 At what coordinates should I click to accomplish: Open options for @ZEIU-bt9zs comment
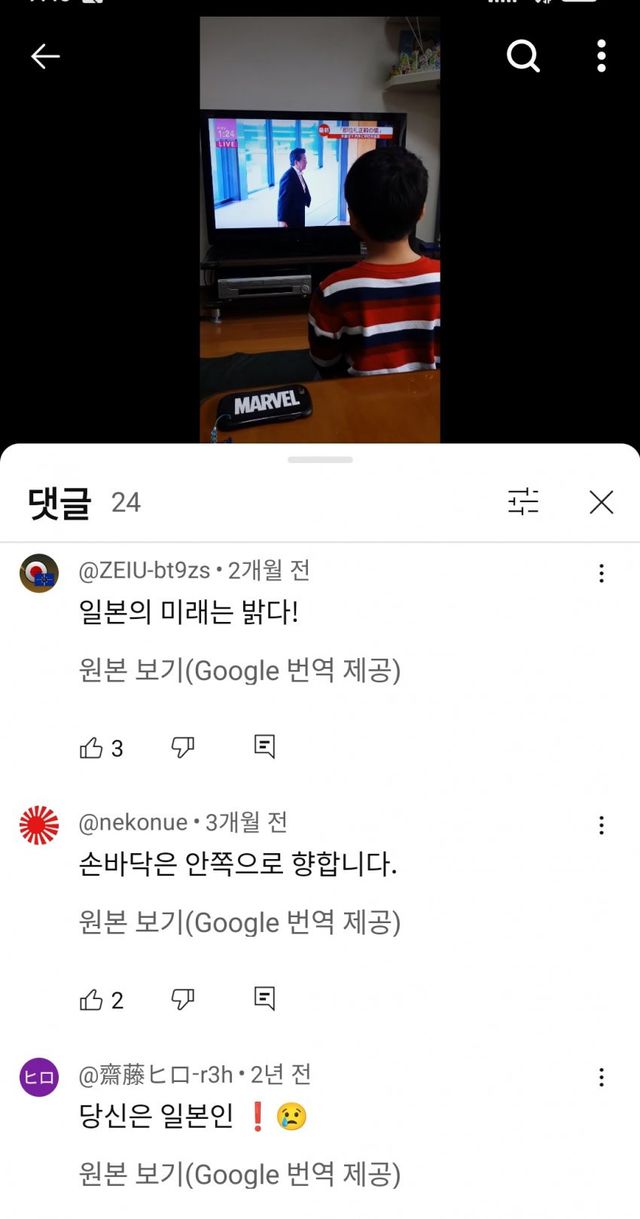(x=601, y=573)
